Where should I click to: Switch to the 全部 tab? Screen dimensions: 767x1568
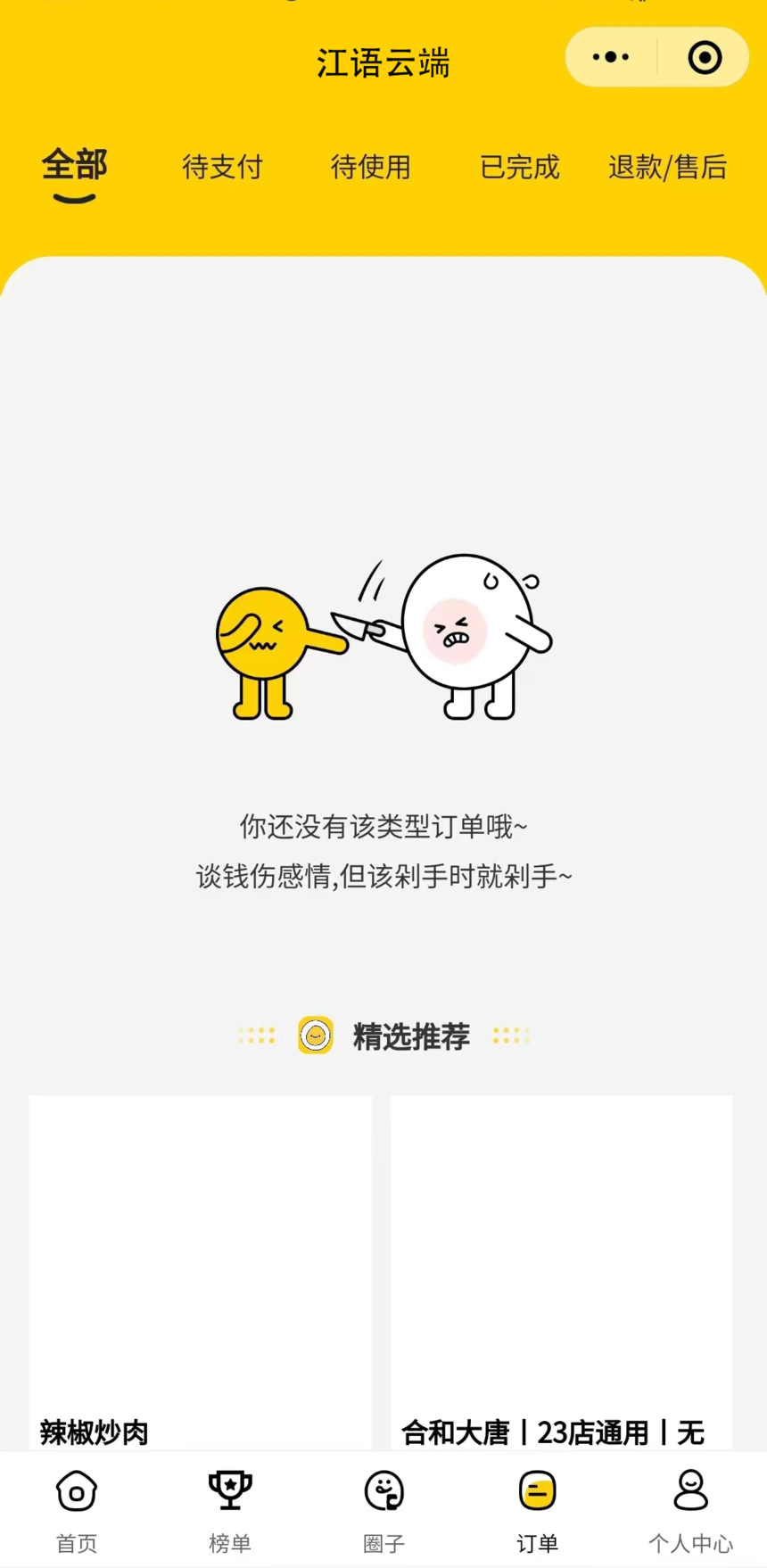click(x=74, y=167)
